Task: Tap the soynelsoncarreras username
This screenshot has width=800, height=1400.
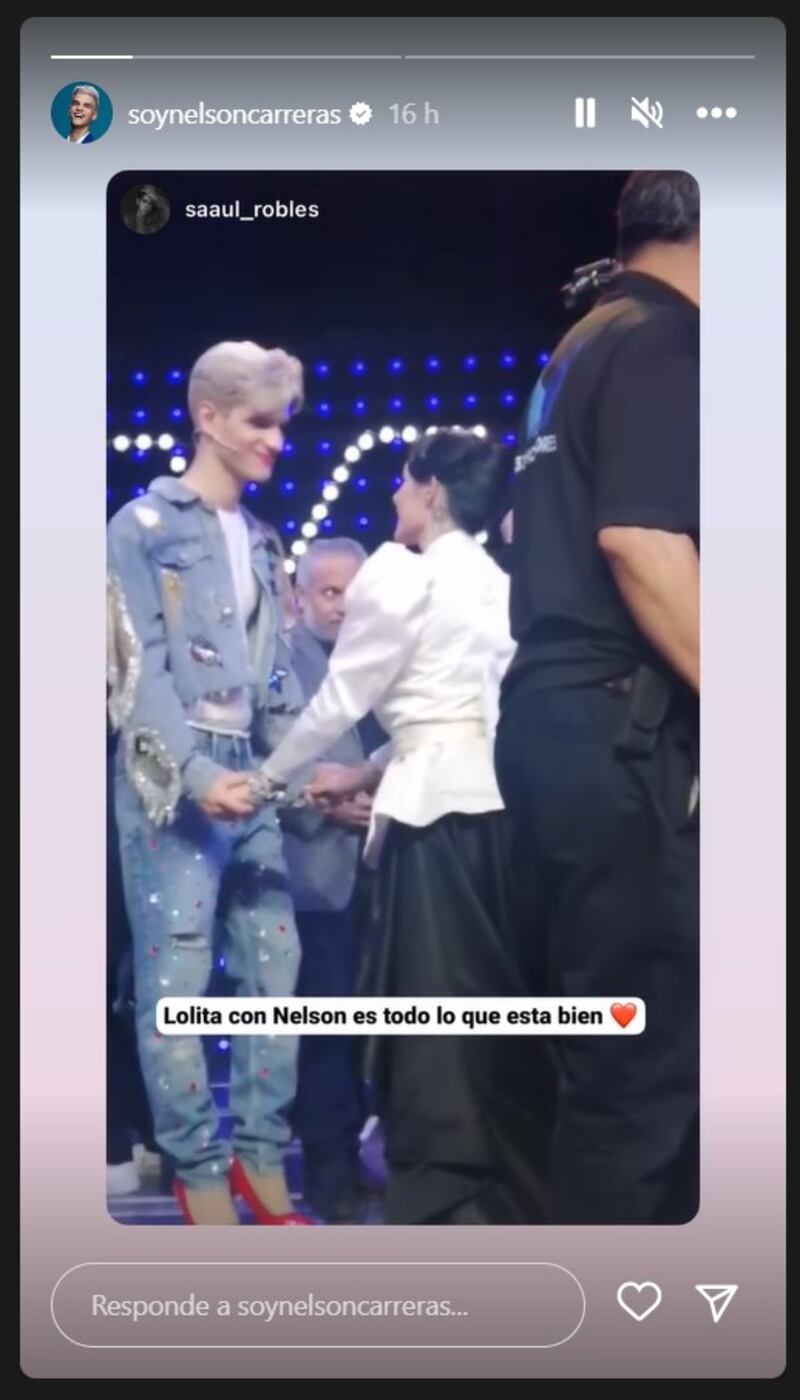Action: [234, 114]
